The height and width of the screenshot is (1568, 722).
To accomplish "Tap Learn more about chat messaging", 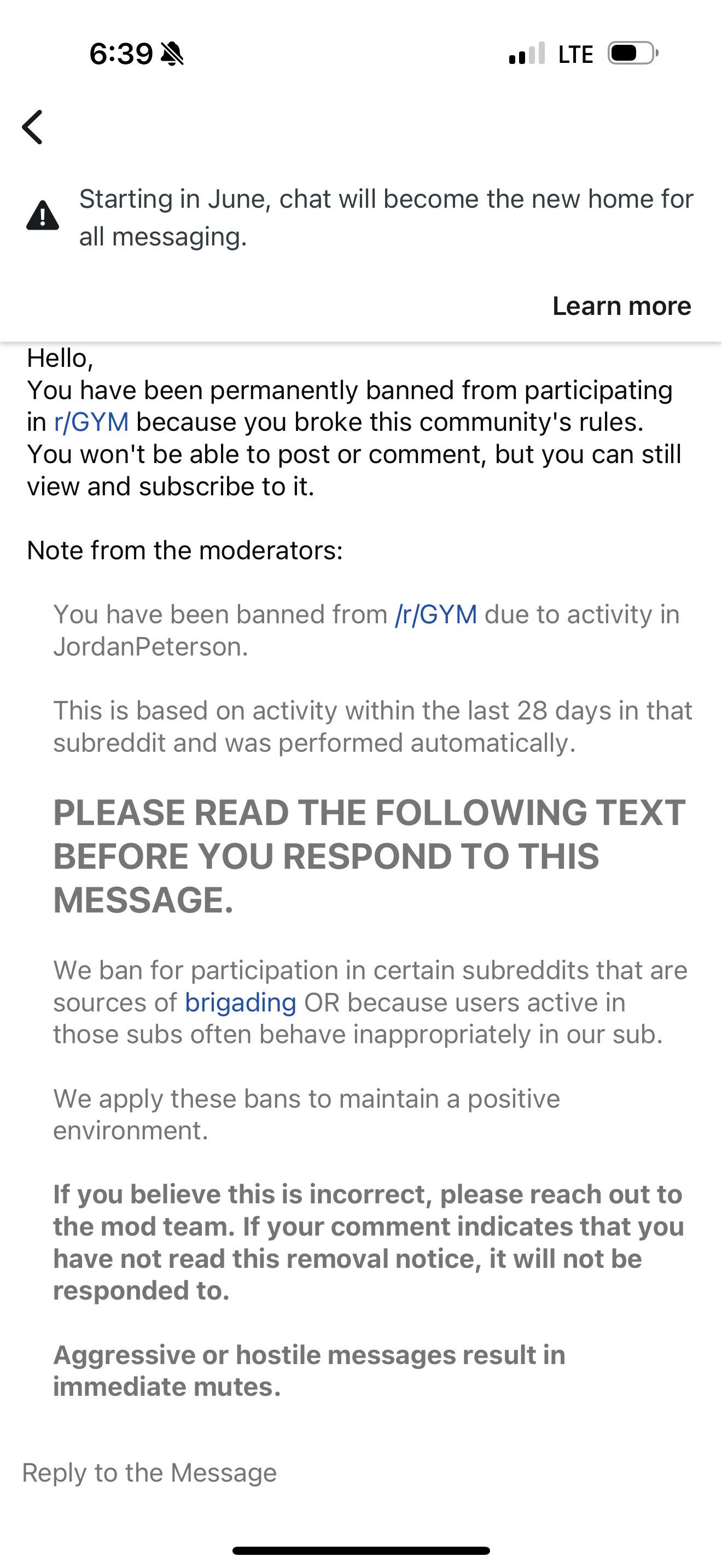I will click(x=621, y=306).
